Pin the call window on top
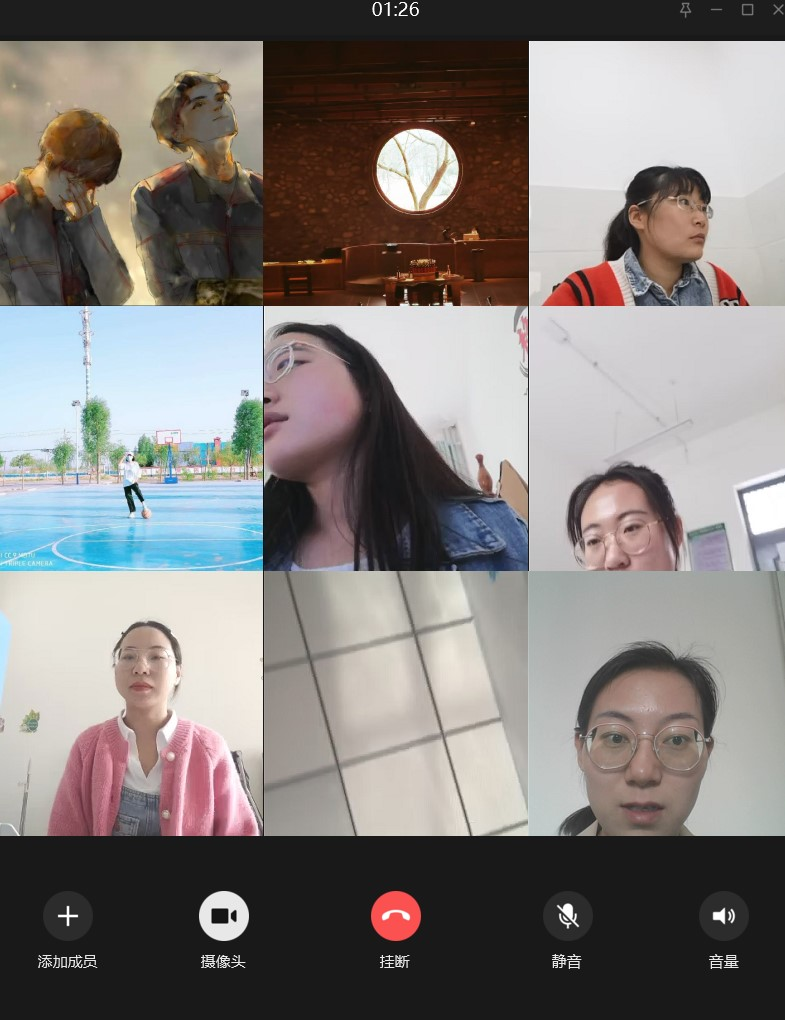785x1020 pixels. click(685, 10)
